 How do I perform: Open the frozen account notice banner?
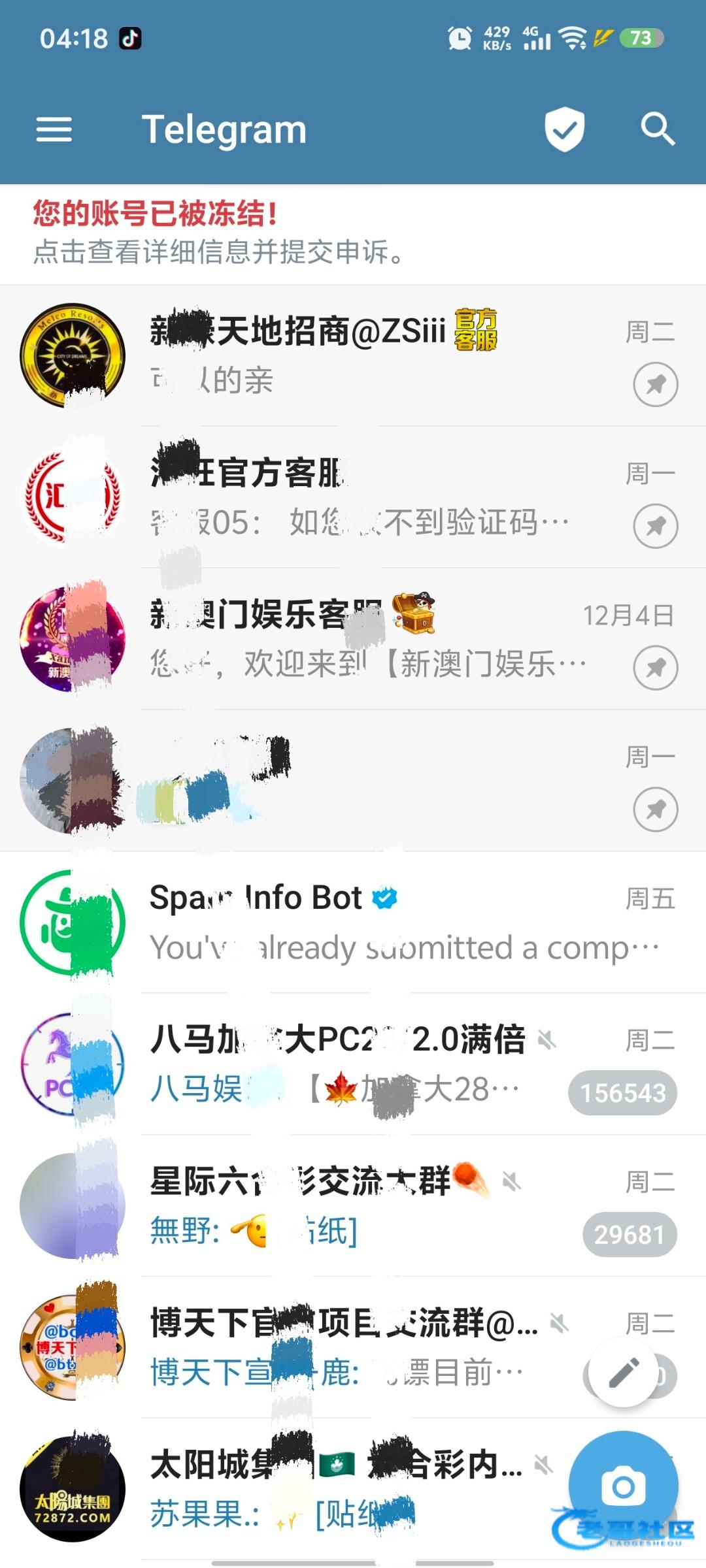click(353, 233)
